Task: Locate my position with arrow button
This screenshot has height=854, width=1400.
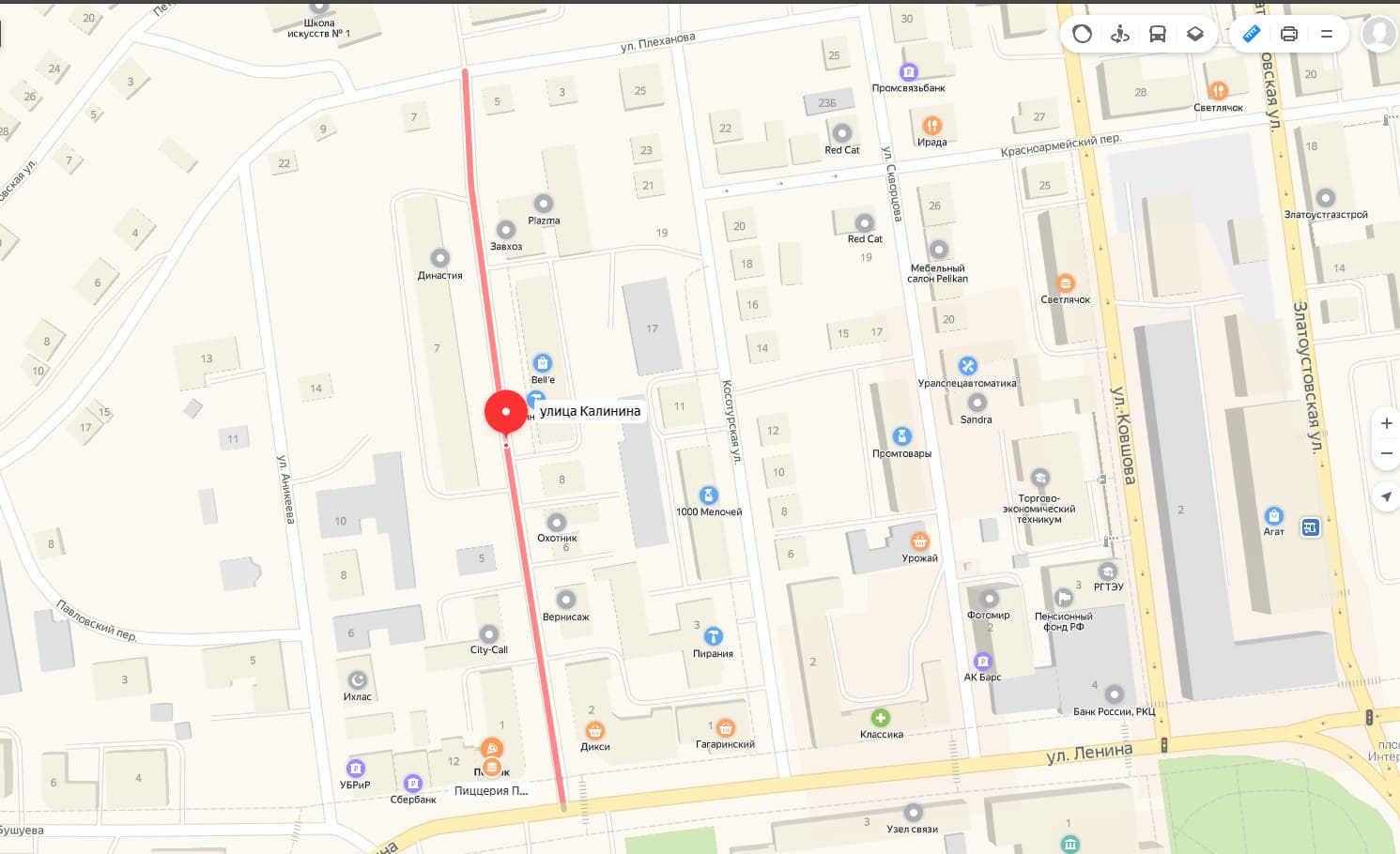Action: tap(1386, 496)
